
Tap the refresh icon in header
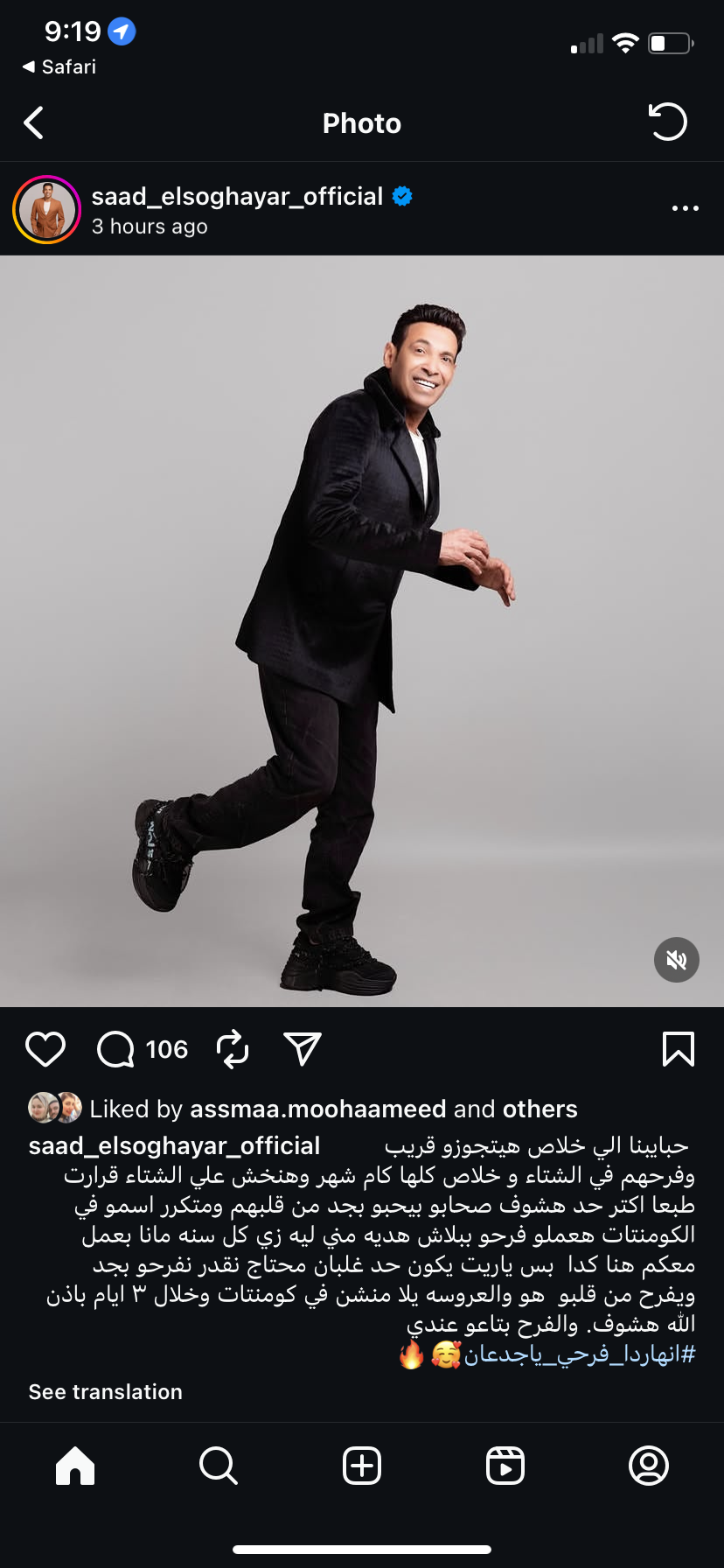pos(668,122)
